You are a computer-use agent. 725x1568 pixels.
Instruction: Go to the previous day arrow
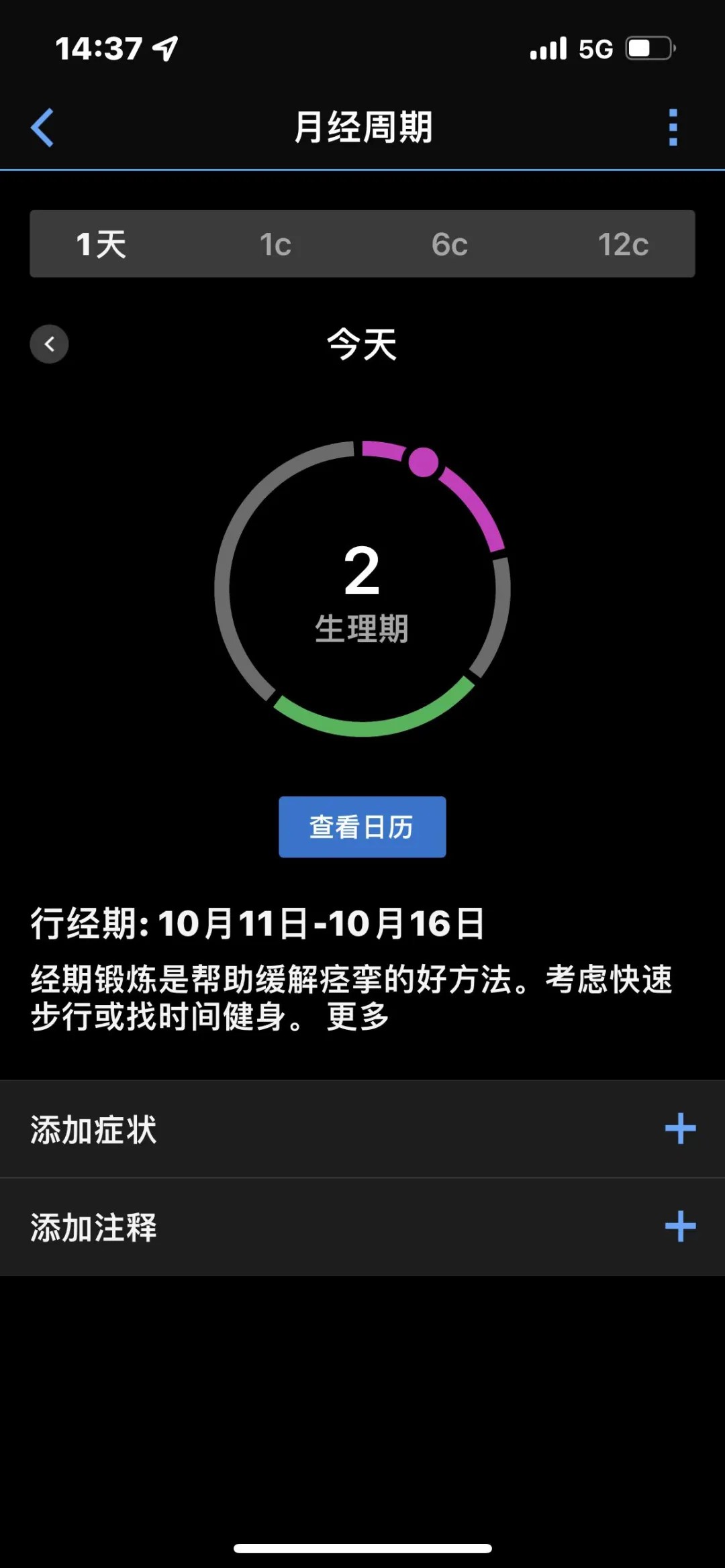point(49,344)
